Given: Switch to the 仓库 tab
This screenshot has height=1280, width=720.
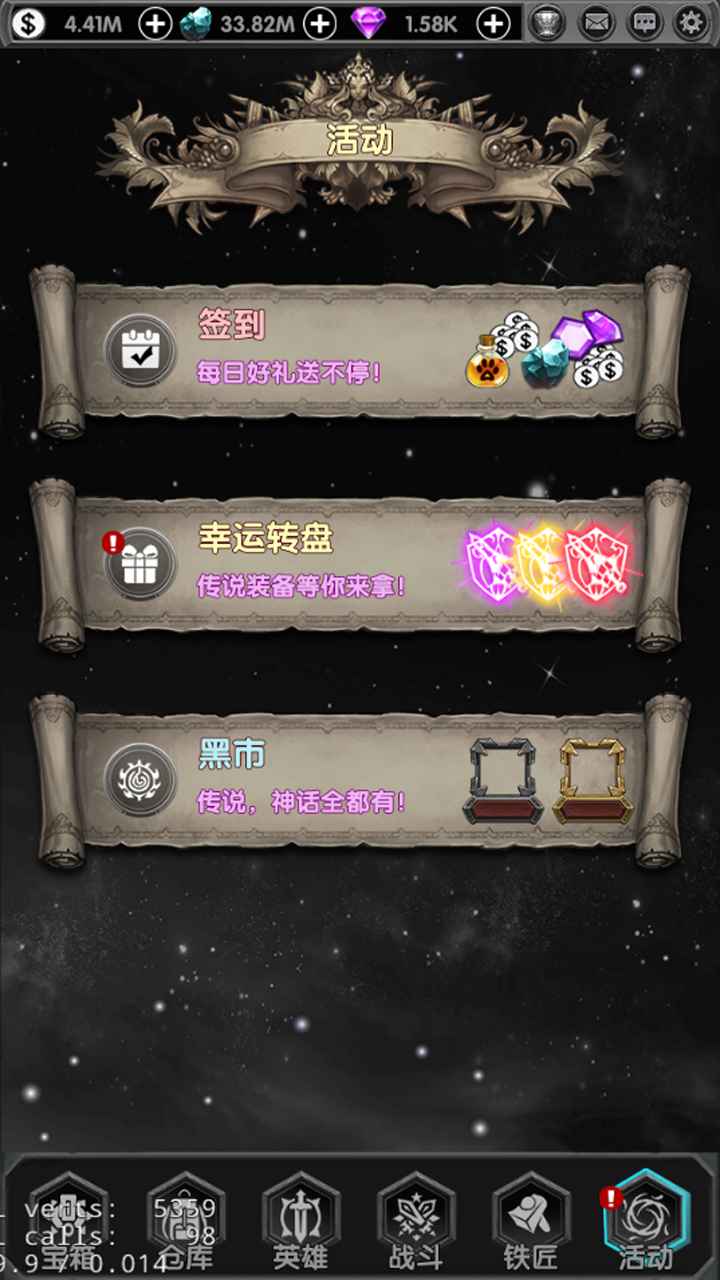Looking at the screenshot, I should 185,1222.
